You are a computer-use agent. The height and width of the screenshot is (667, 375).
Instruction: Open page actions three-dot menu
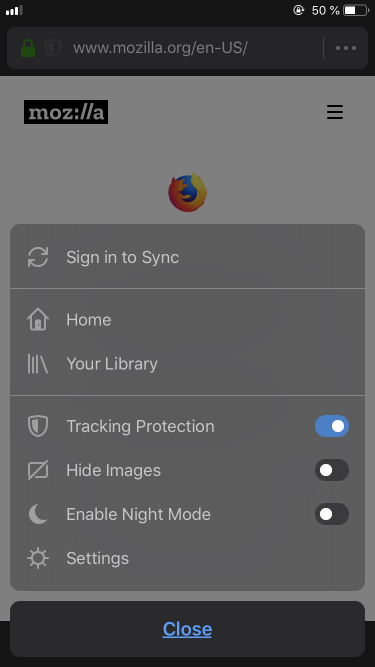tap(346, 48)
